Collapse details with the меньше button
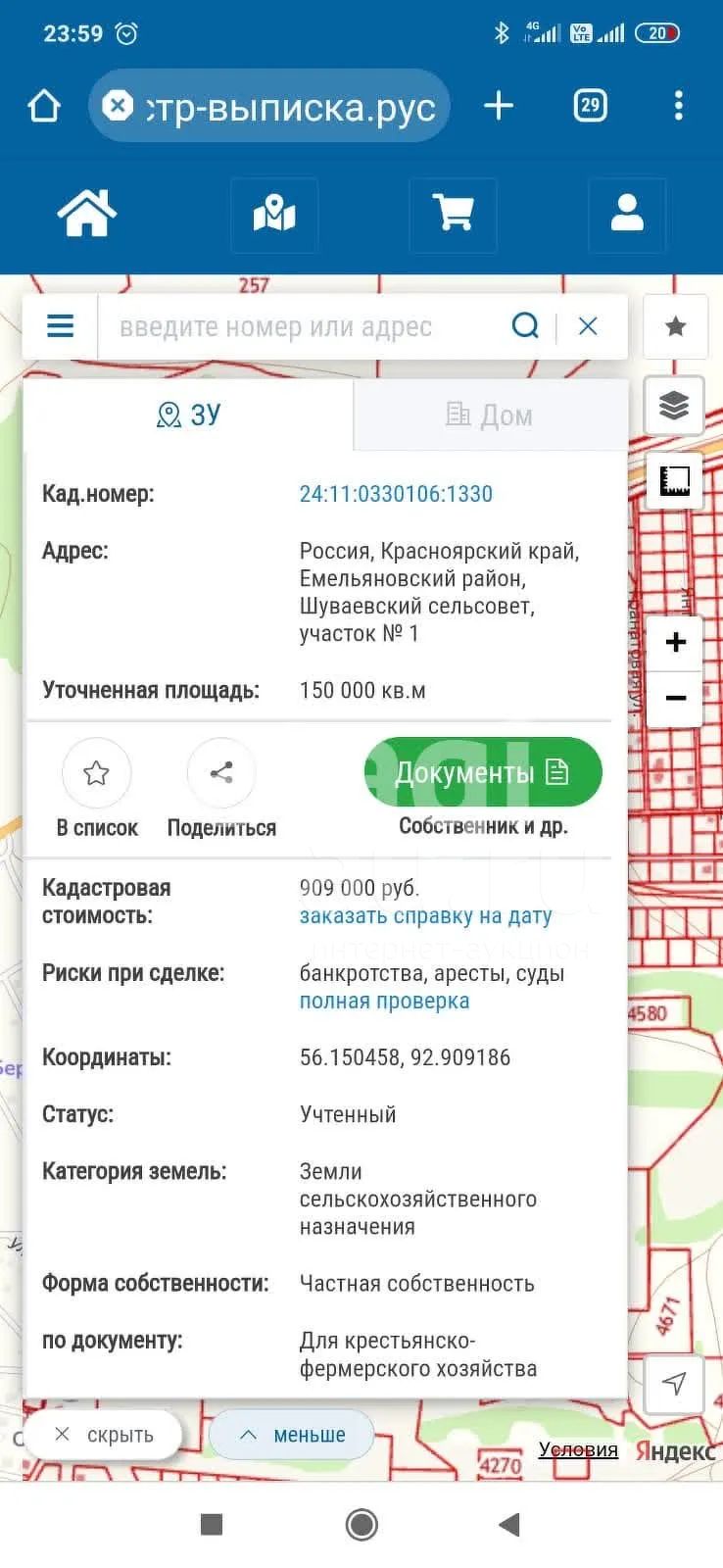The height and width of the screenshot is (1568, 723). pyautogui.click(x=292, y=1435)
